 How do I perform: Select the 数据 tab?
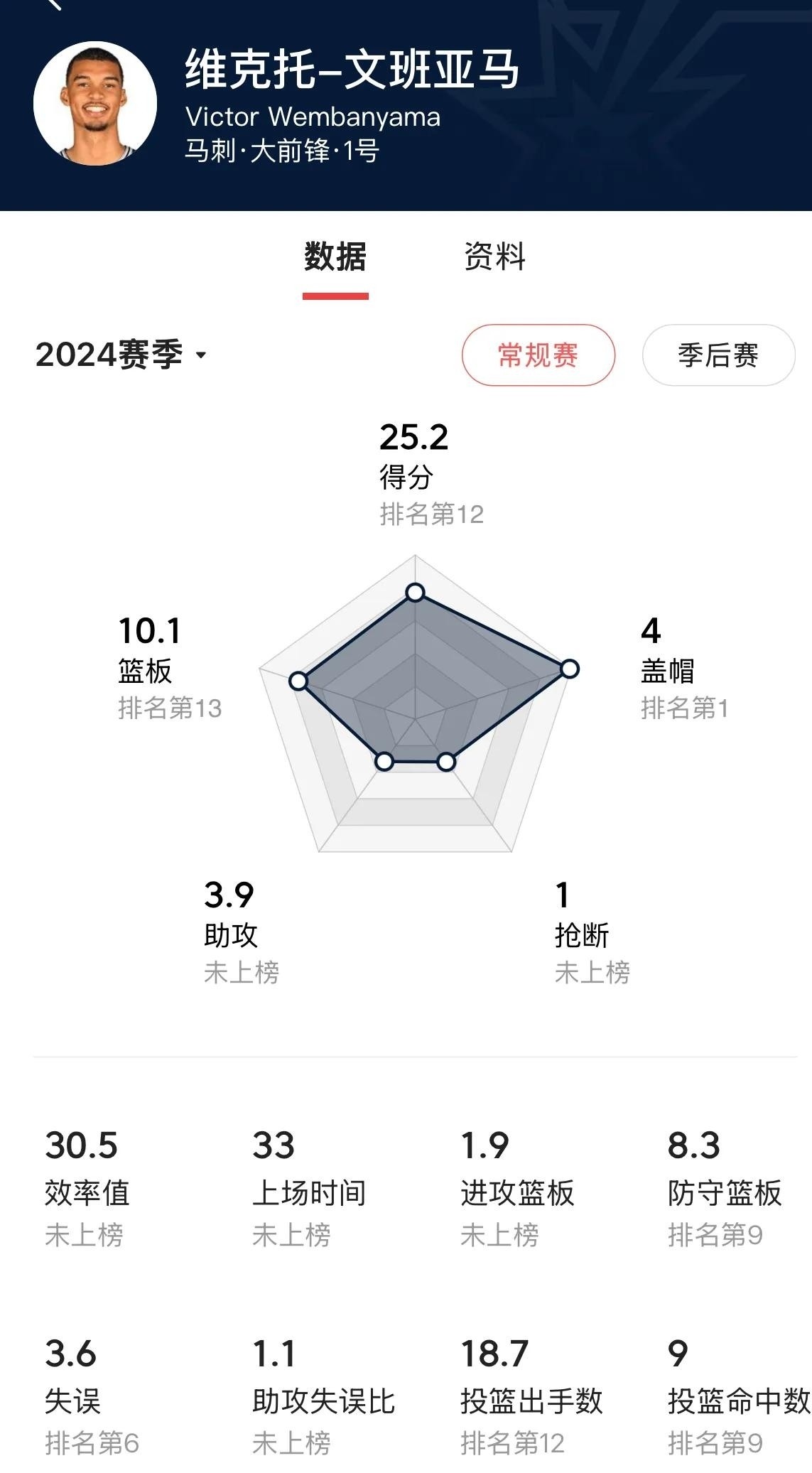click(x=335, y=257)
